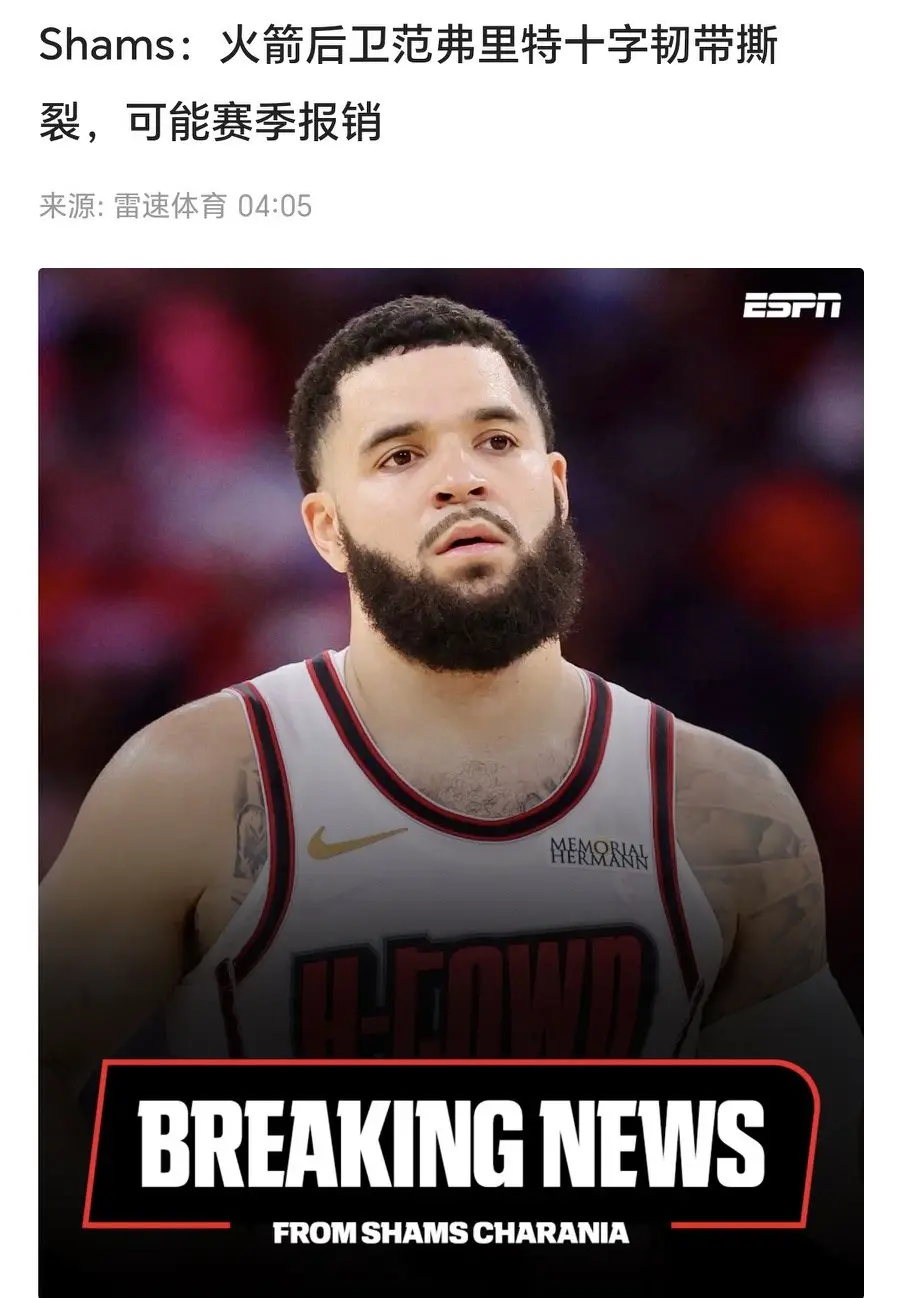Open the breaking news article image
This screenshot has height=1298, width=900.
[x=450, y=780]
